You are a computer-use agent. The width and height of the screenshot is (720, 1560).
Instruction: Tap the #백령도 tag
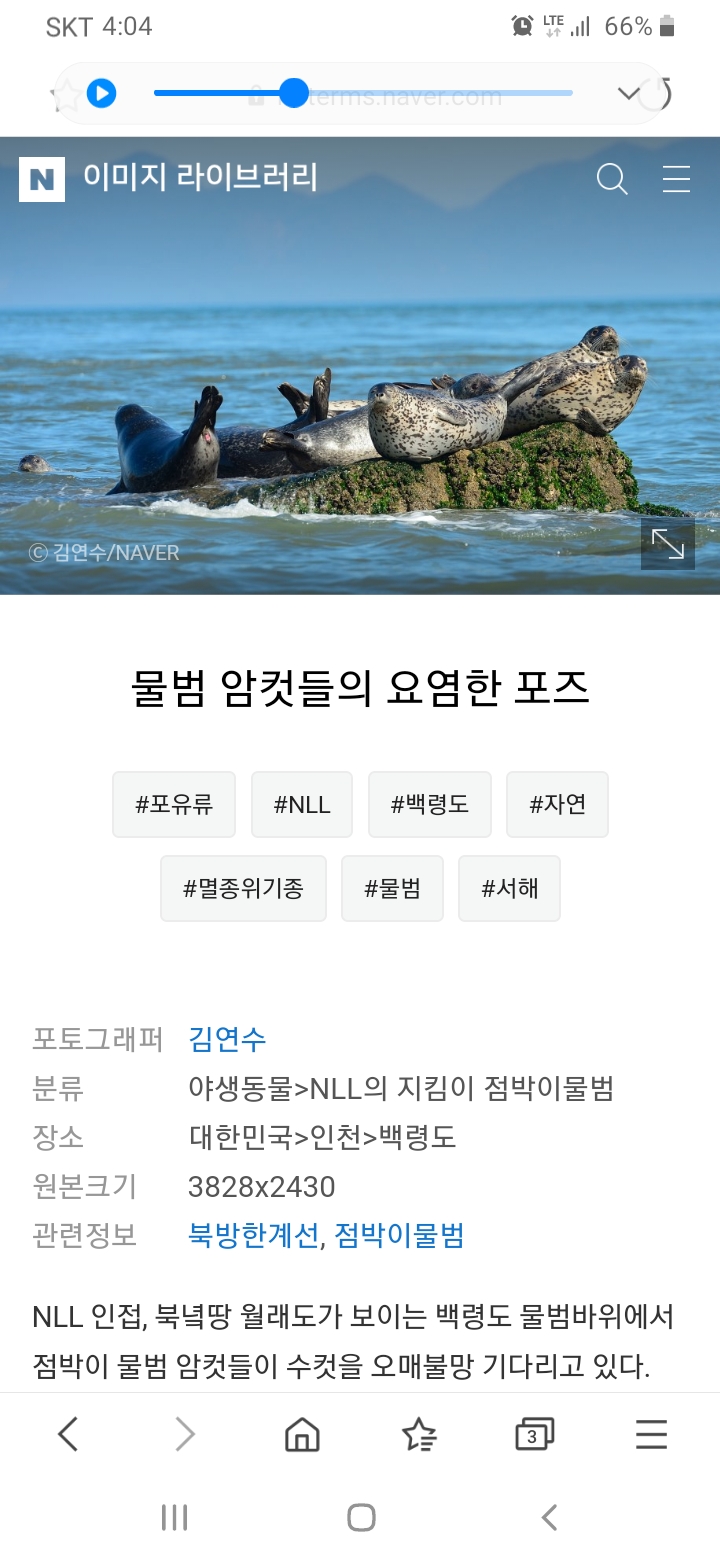[x=430, y=804]
